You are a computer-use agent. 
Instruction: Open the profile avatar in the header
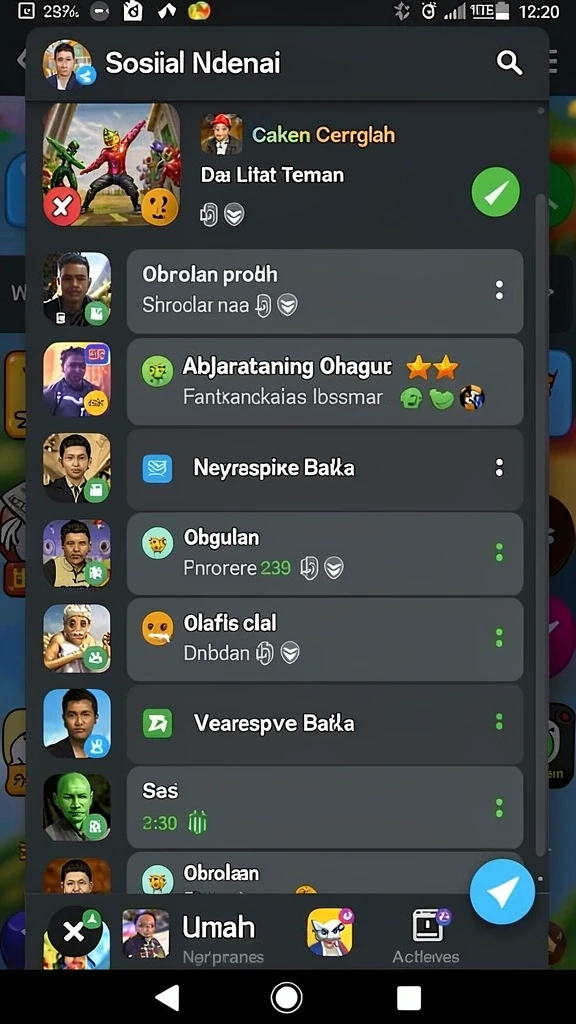coord(67,63)
